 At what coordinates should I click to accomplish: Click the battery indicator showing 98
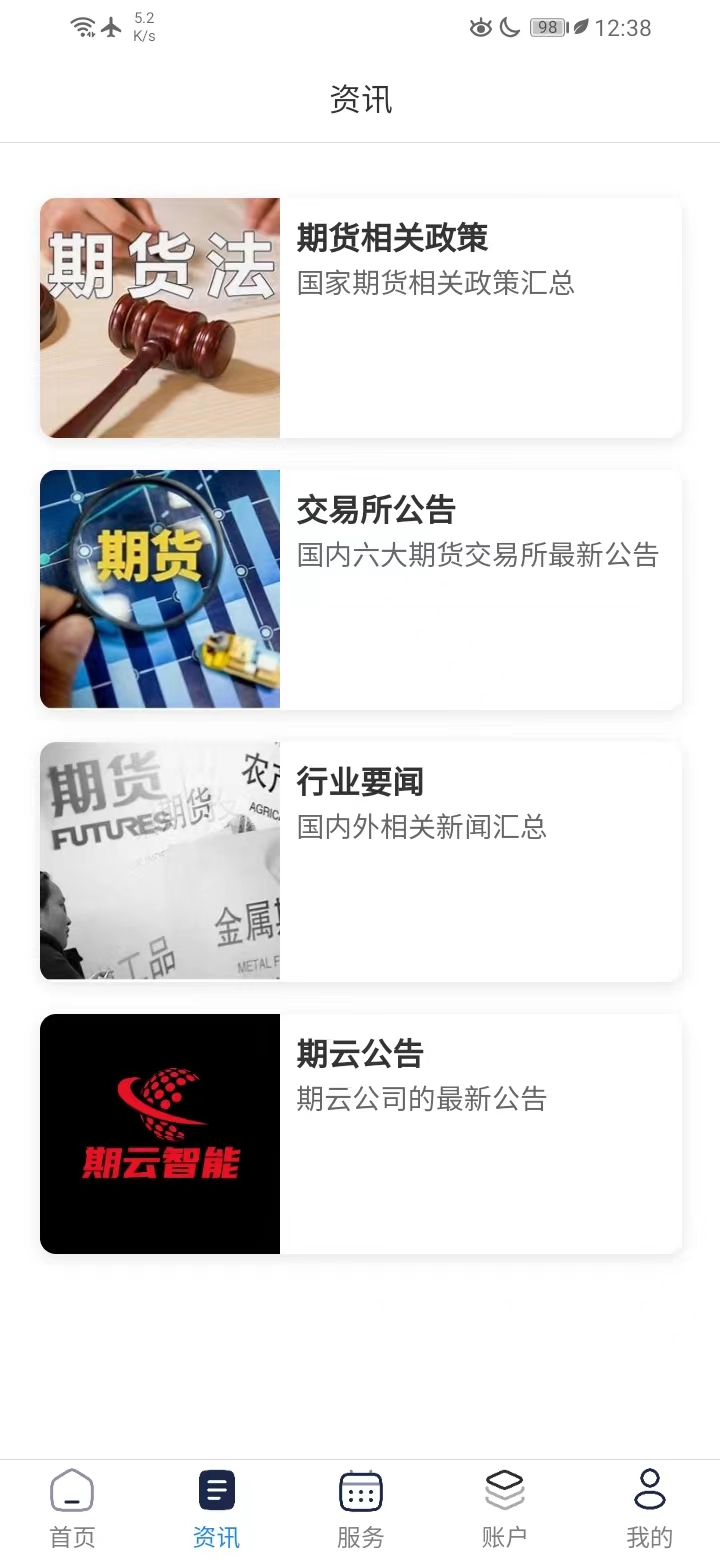547,28
